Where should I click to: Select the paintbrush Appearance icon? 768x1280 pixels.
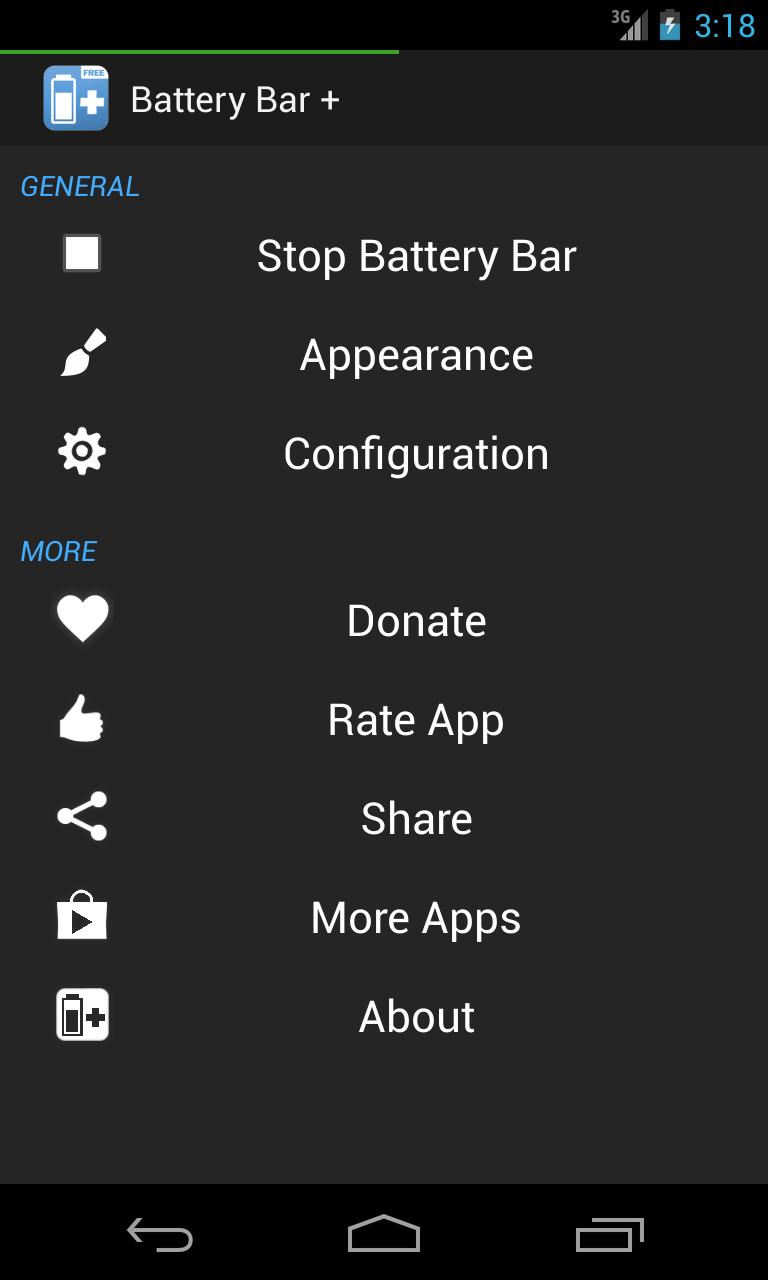81,352
